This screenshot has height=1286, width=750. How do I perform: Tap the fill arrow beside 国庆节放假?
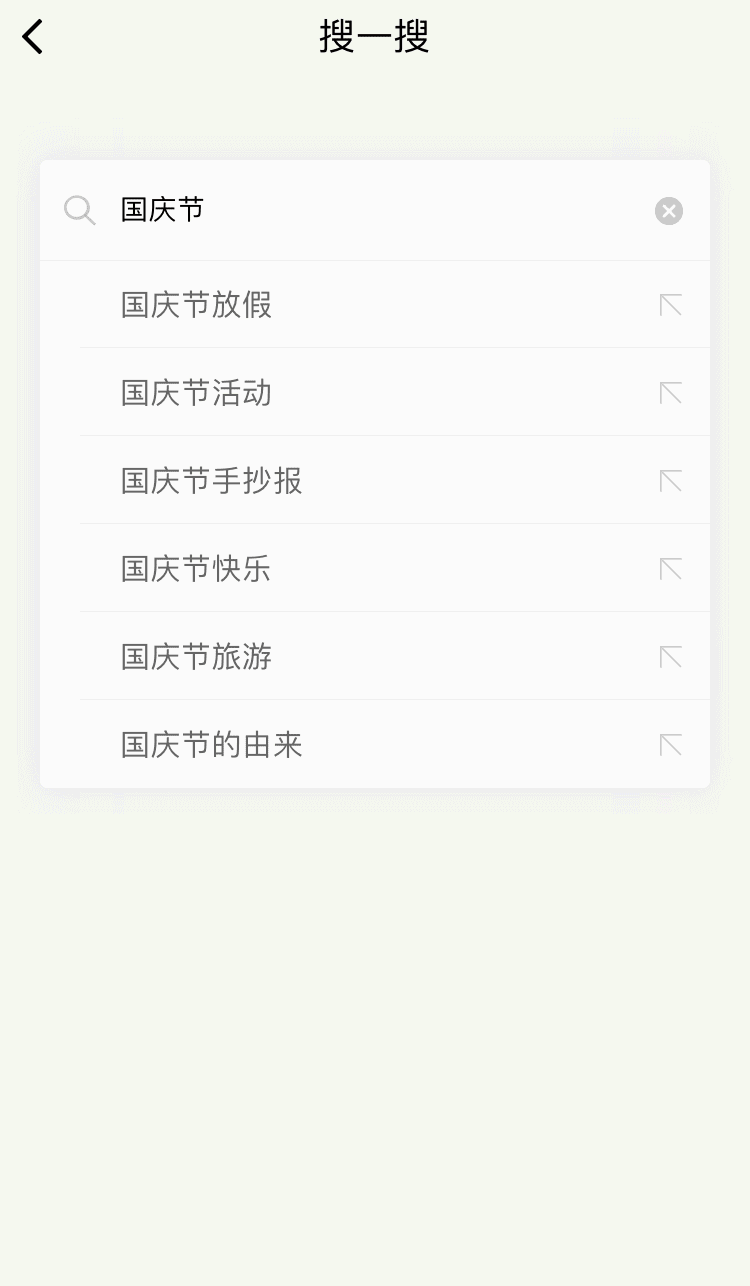[x=670, y=304]
